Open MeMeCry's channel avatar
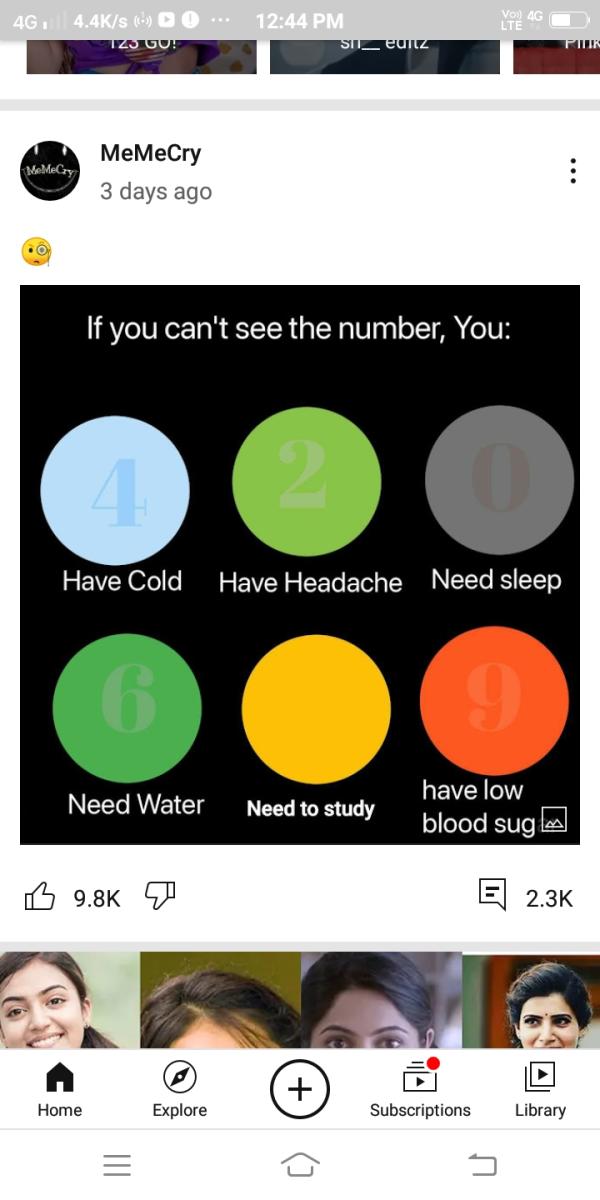Image resolution: width=600 pixels, height=1200 pixels. click(x=50, y=171)
